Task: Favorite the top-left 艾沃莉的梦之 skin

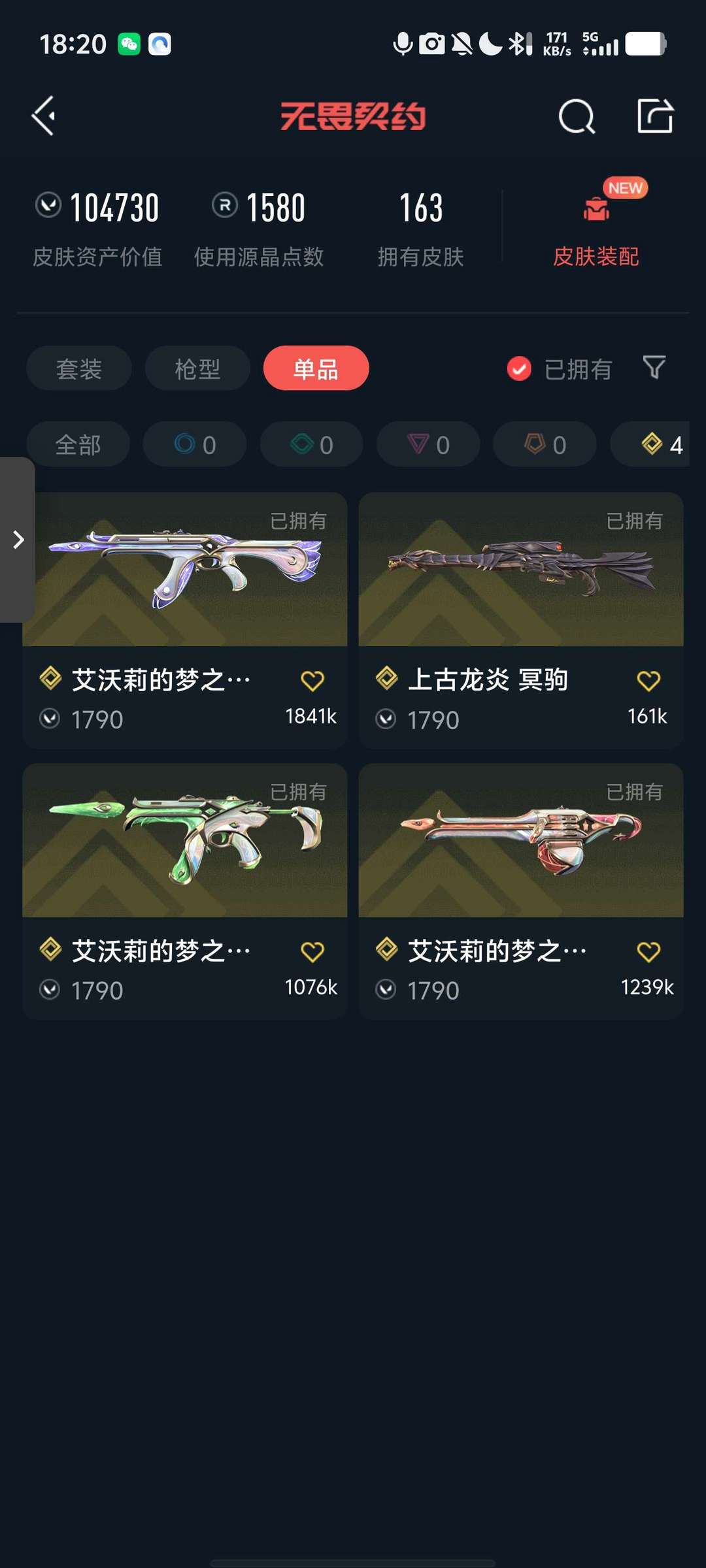Action: (x=313, y=679)
